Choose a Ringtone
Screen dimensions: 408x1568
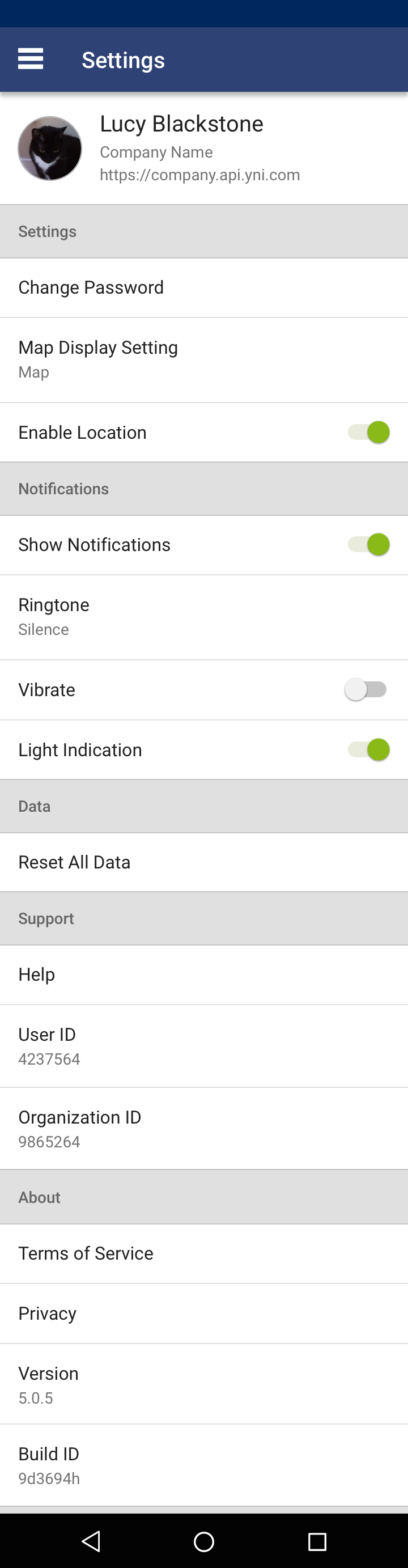pyautogui.click(x=203, y=616)
